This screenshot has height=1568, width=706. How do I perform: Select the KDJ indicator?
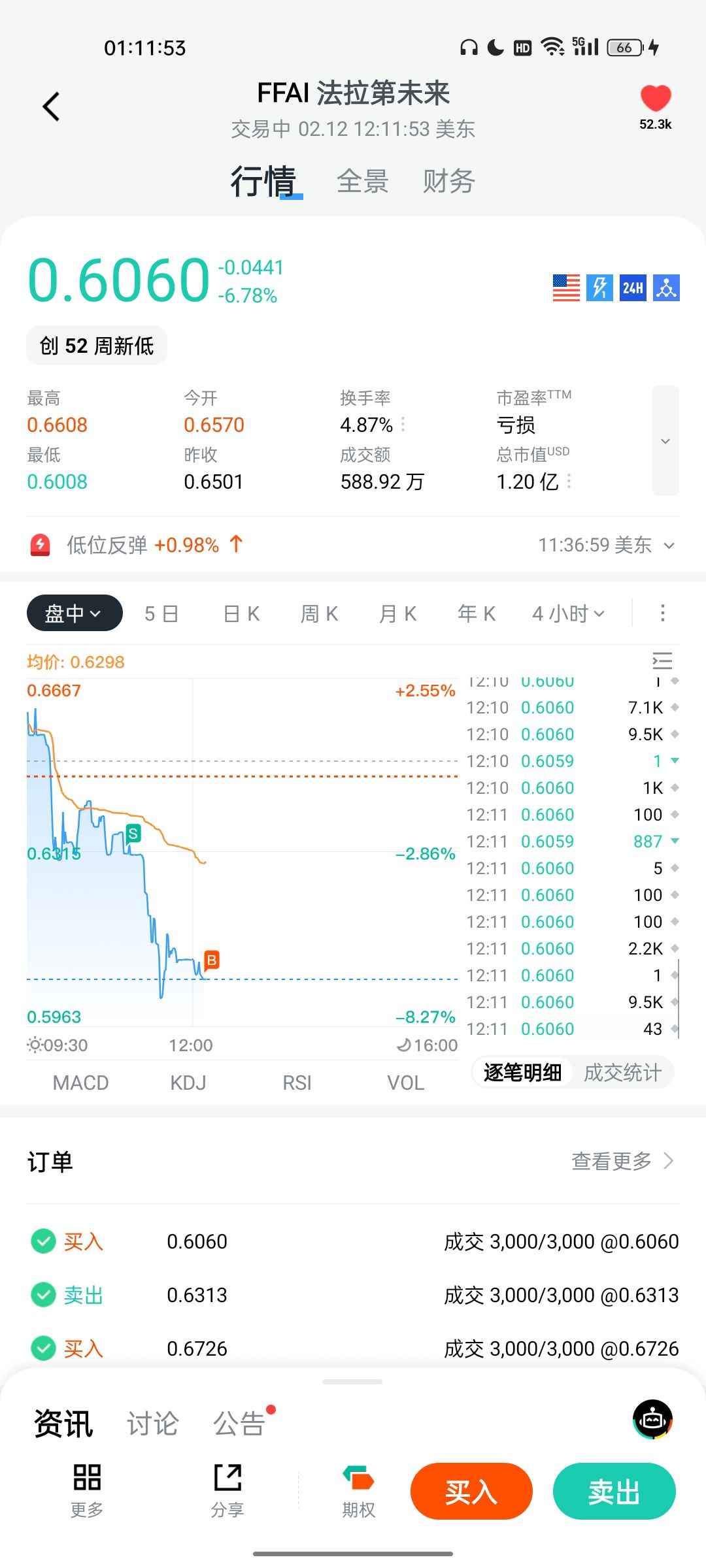[188, 1083]
